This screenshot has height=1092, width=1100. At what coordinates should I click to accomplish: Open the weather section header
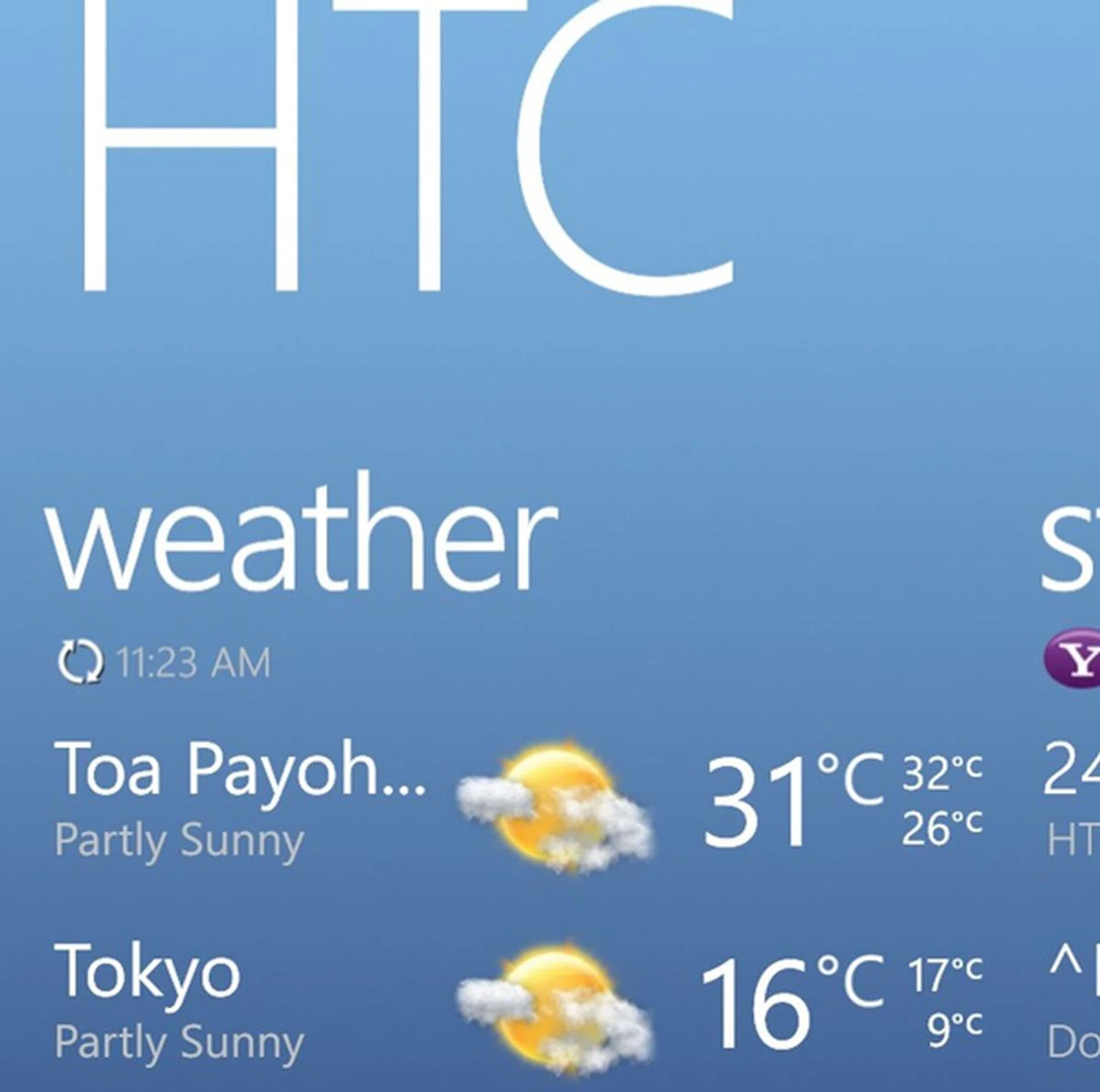pos(301,539)
